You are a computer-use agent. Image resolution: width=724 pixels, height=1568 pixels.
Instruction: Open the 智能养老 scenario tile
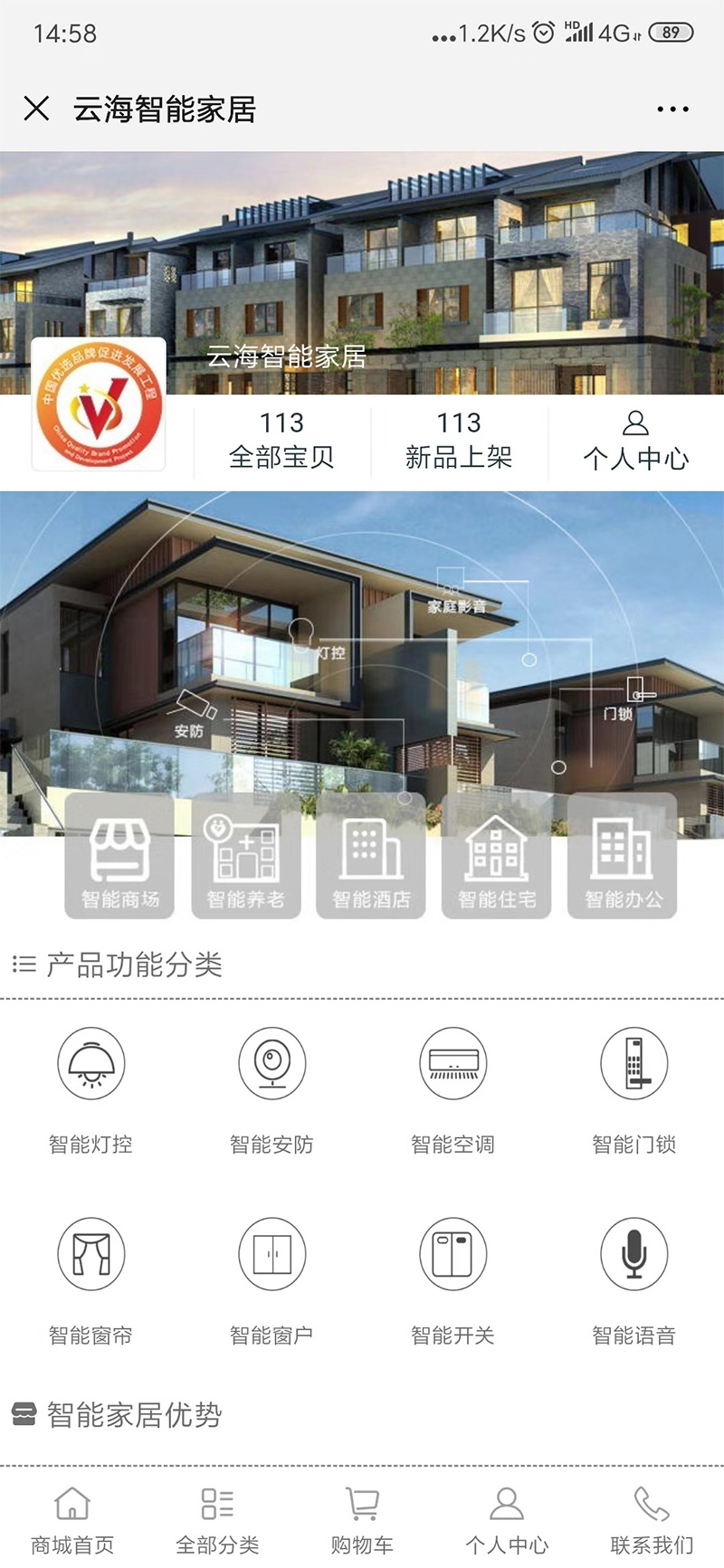point(245,857)
